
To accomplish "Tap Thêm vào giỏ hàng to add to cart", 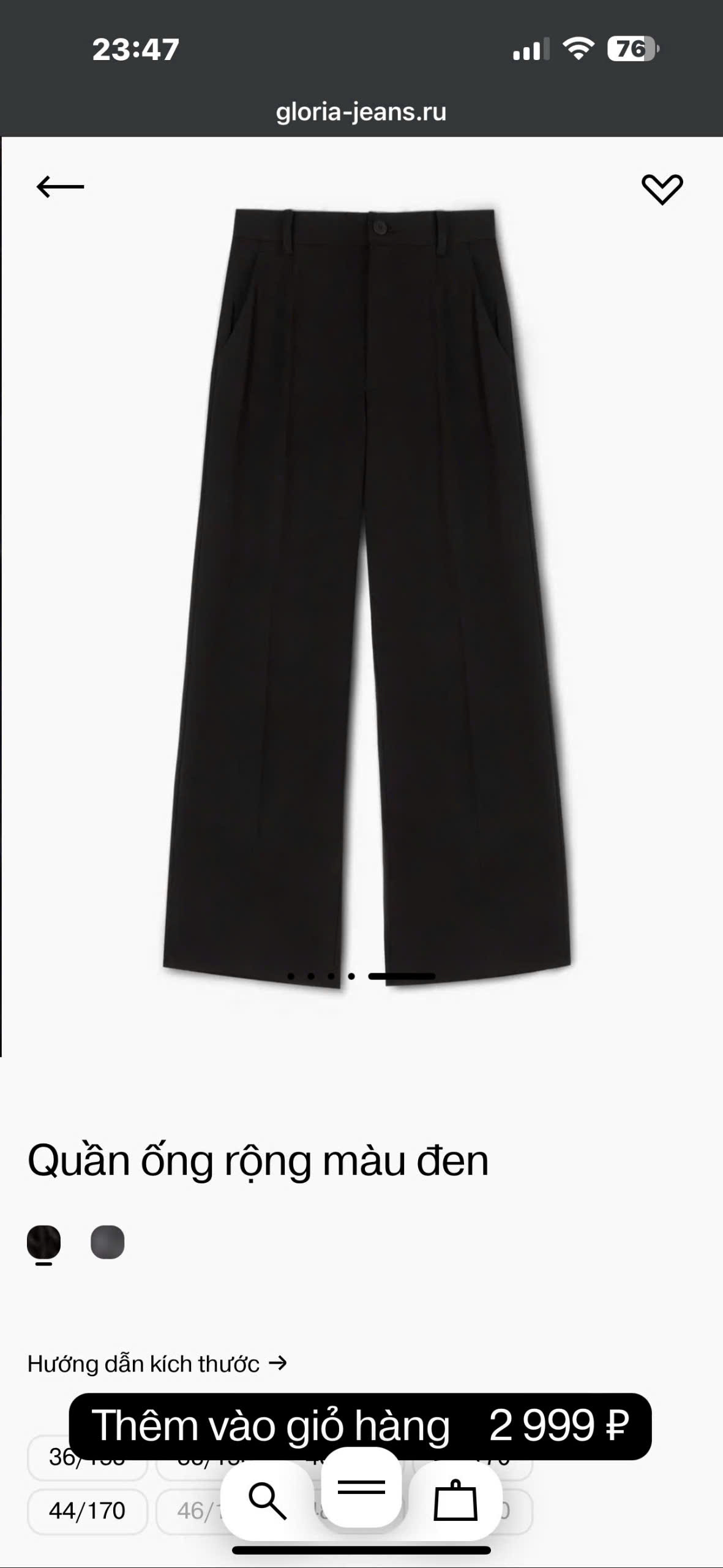I will coord(360,1426).
